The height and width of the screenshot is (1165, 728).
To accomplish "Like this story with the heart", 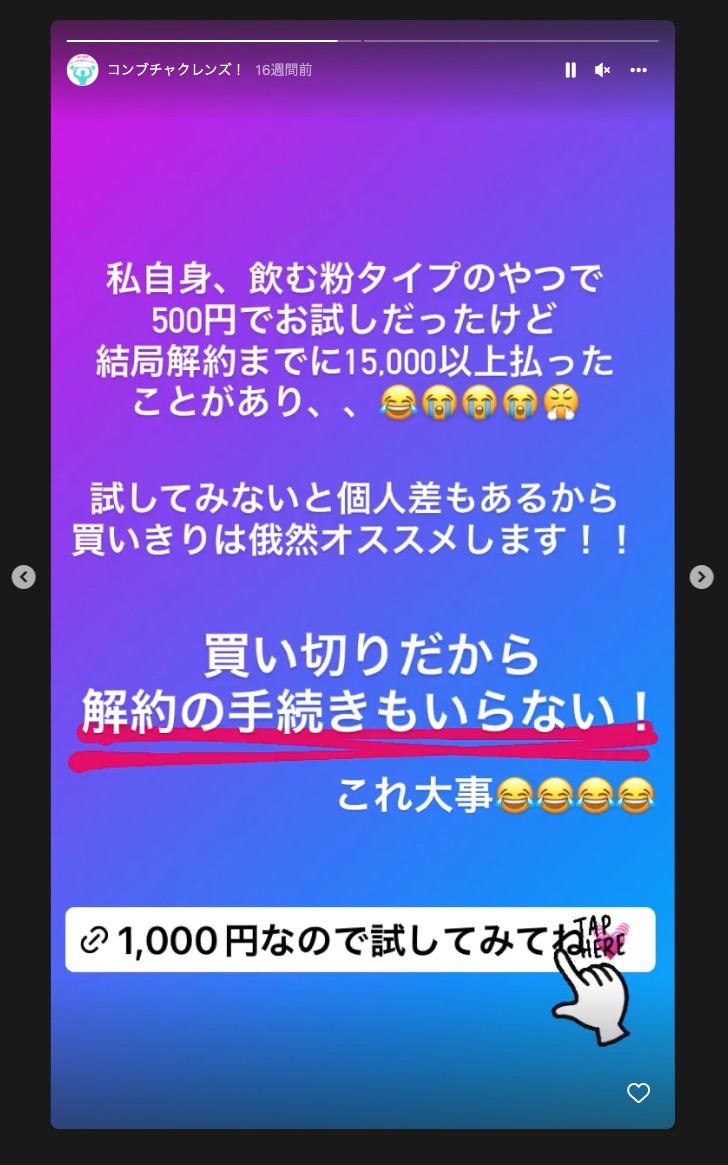I will click(x=638, y=1093).
